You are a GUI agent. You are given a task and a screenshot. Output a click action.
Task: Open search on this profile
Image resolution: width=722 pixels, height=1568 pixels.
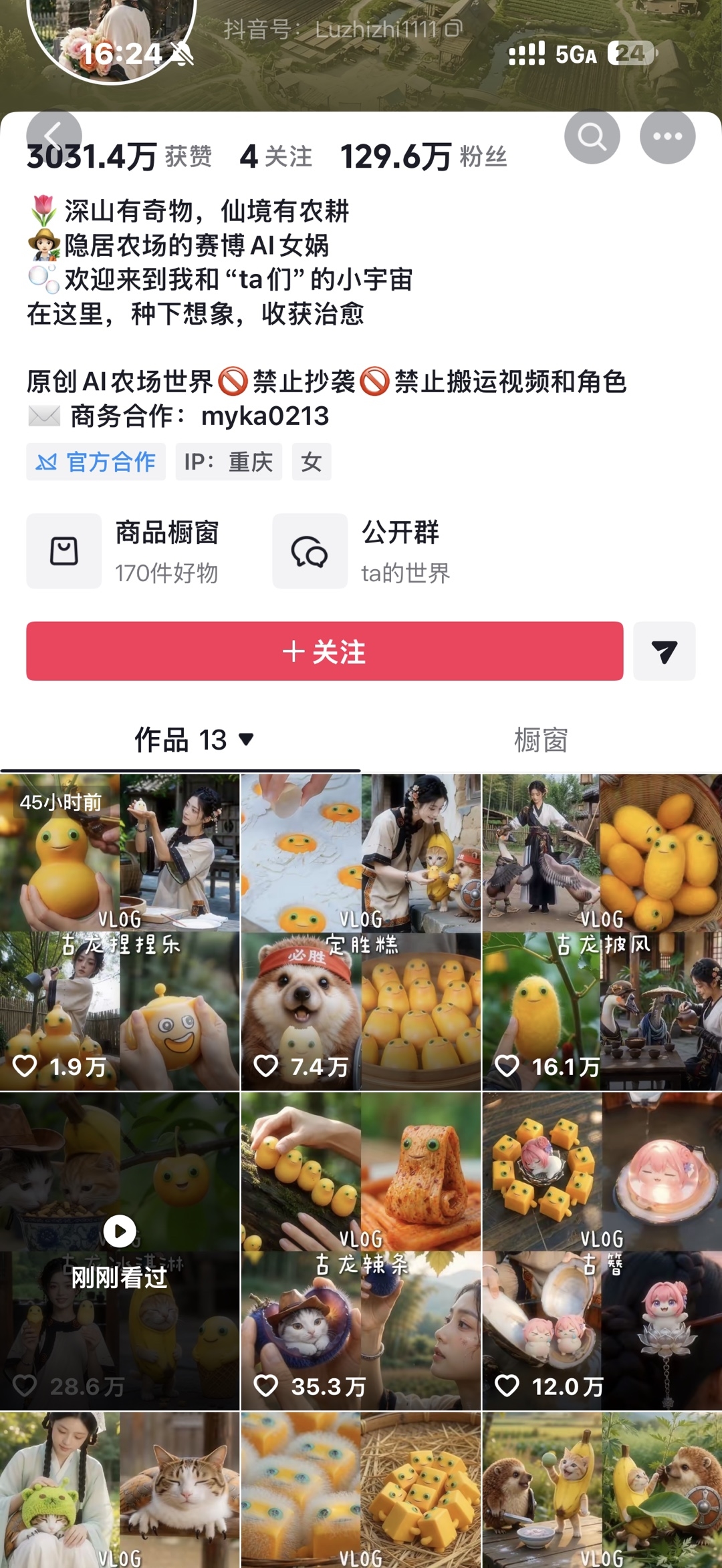tap(592, 136)
